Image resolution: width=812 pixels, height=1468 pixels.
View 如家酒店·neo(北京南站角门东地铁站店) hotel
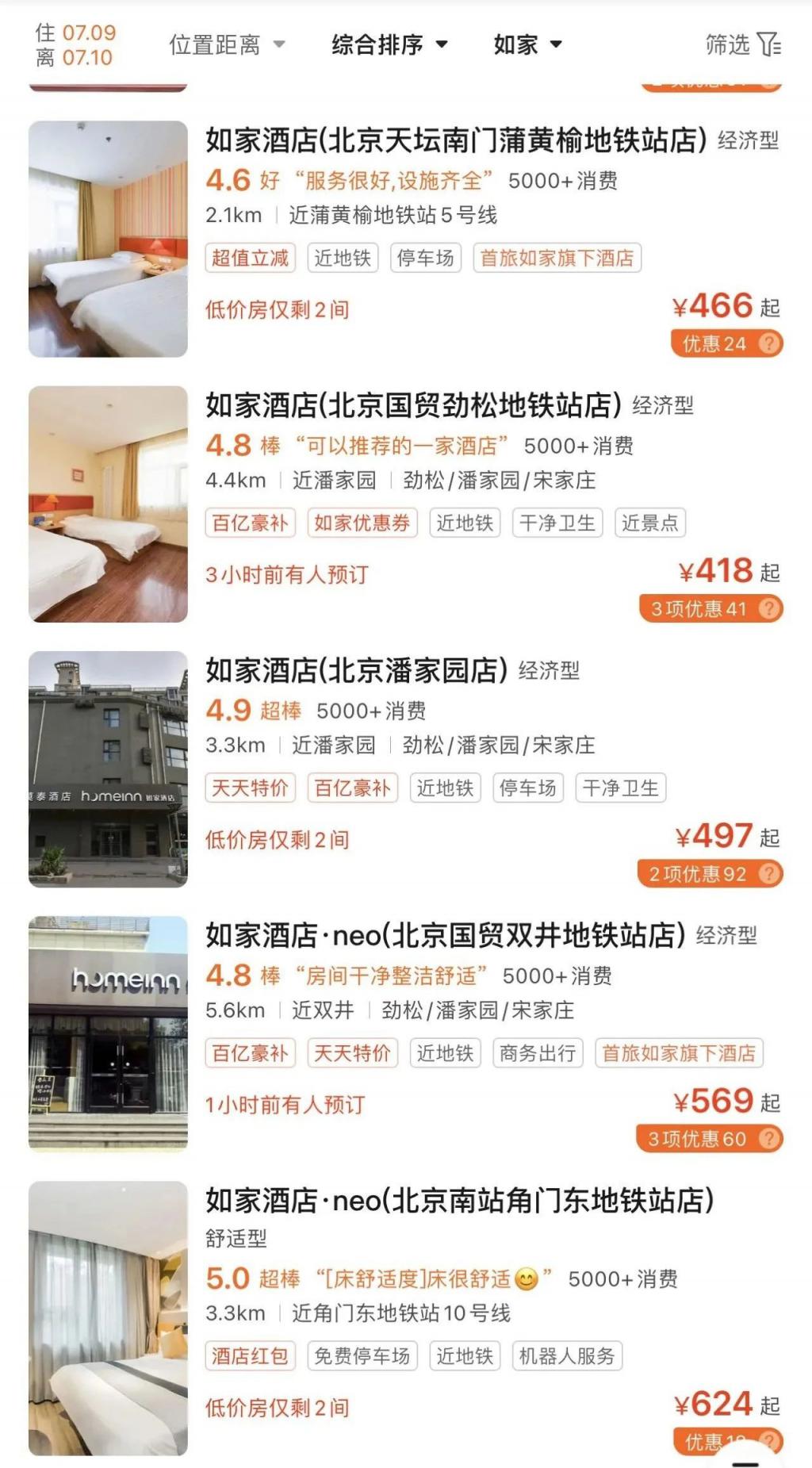click(459, 1201)
